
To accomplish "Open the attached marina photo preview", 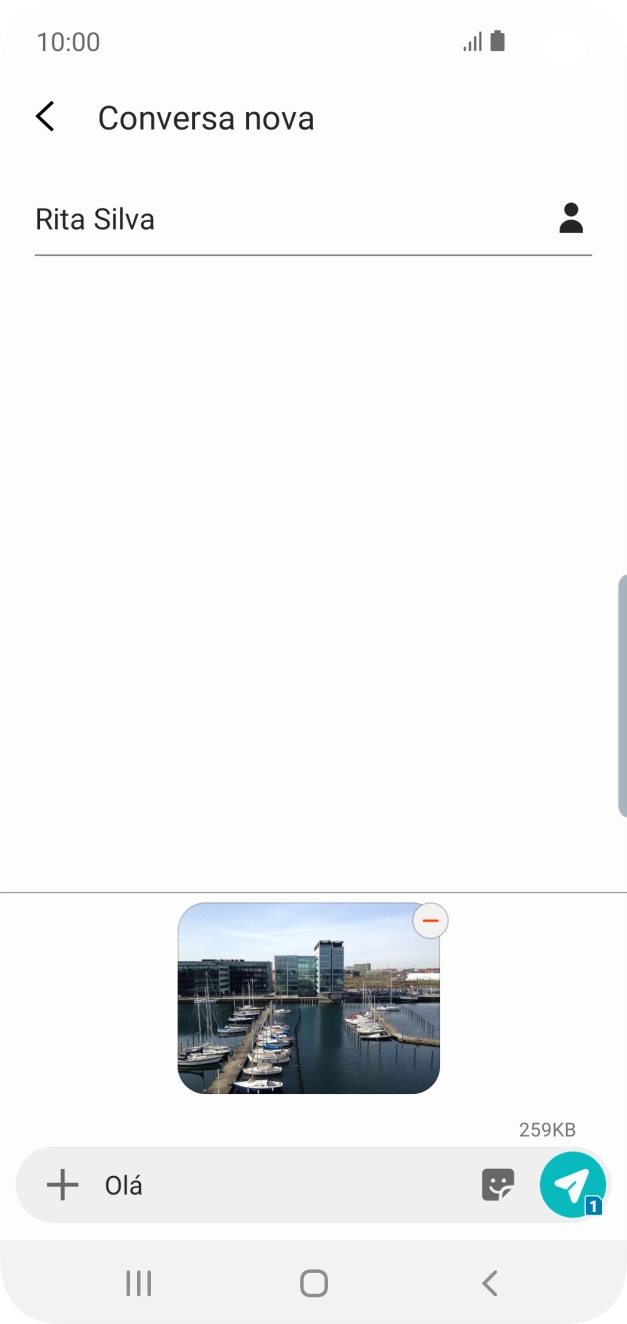I will (309, 998).
